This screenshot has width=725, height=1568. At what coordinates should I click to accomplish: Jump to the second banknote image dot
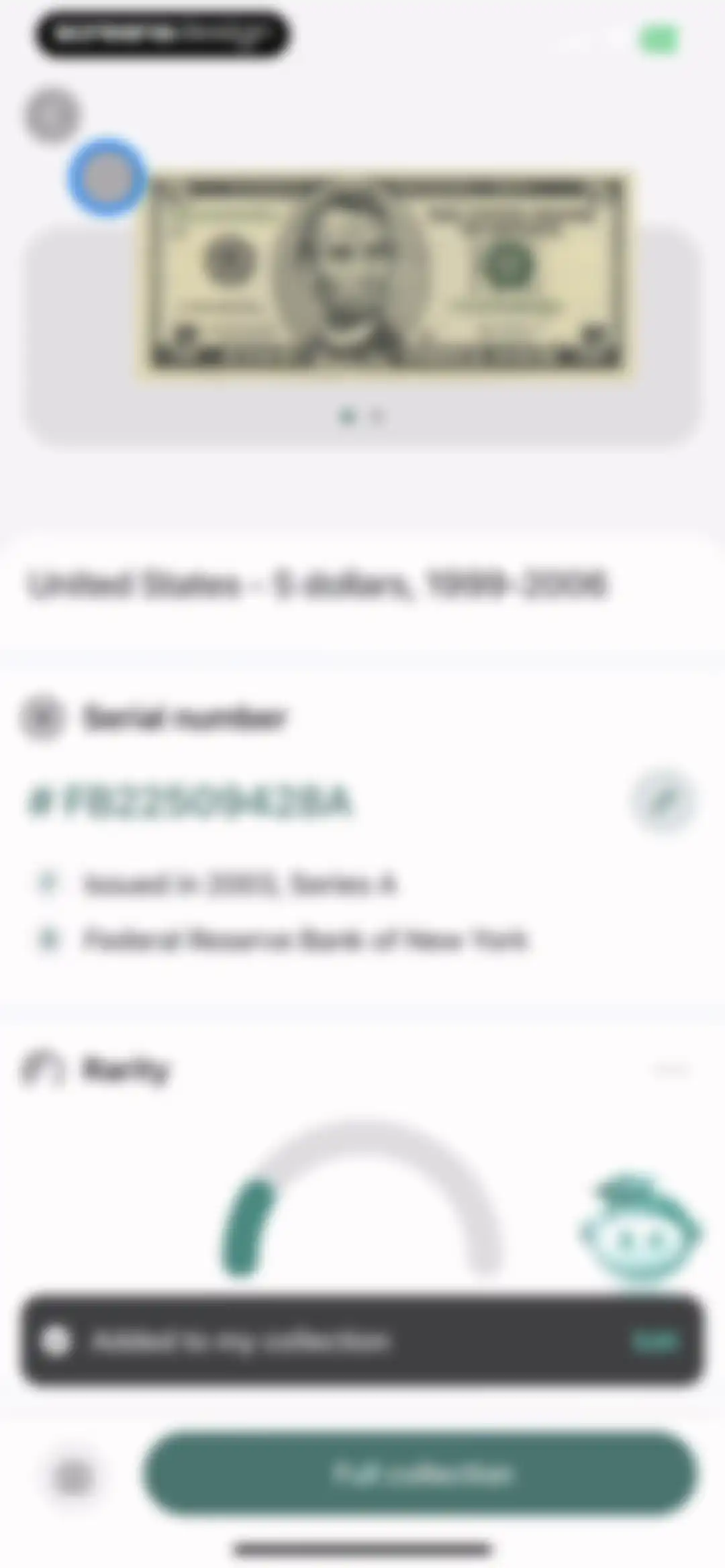(378, 417)
